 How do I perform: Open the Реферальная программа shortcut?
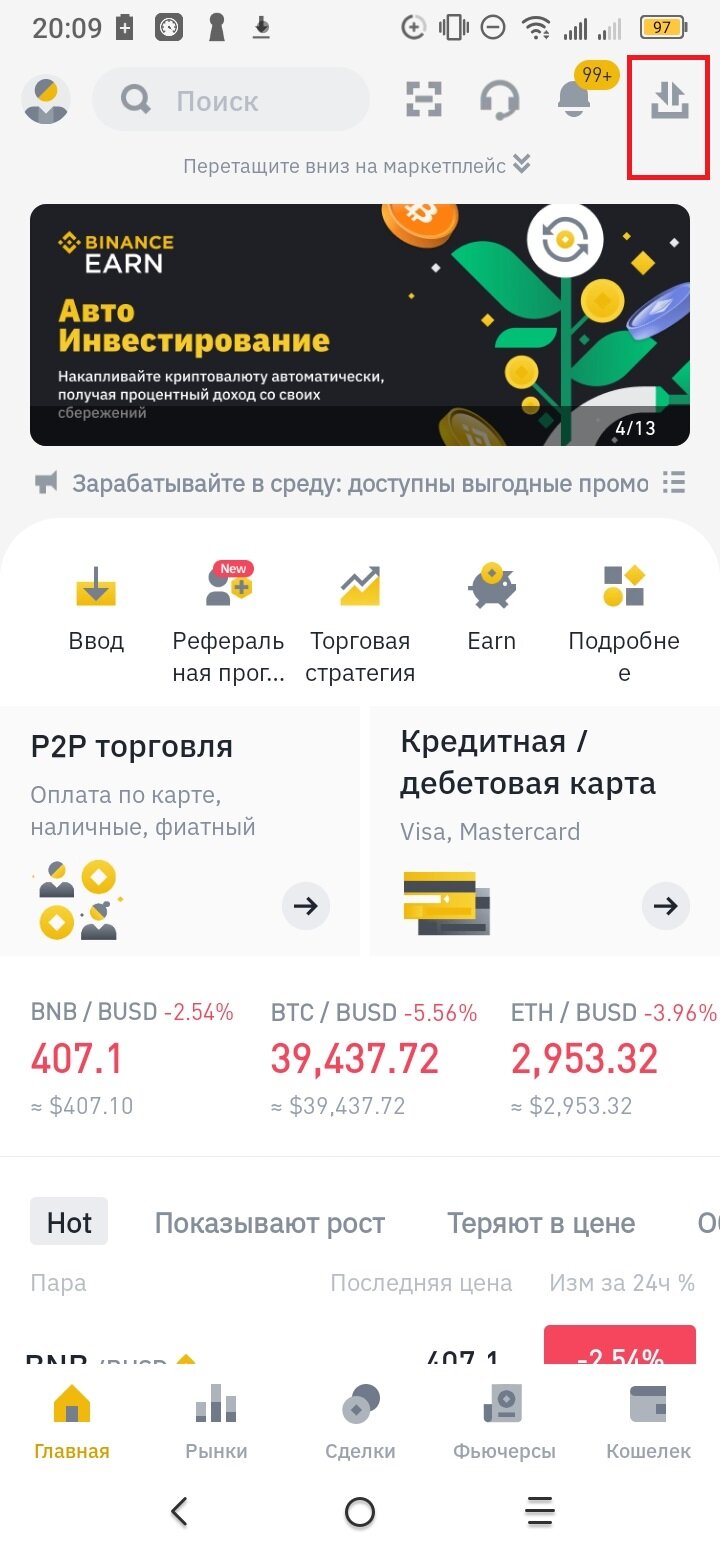(x=228, y=610)
